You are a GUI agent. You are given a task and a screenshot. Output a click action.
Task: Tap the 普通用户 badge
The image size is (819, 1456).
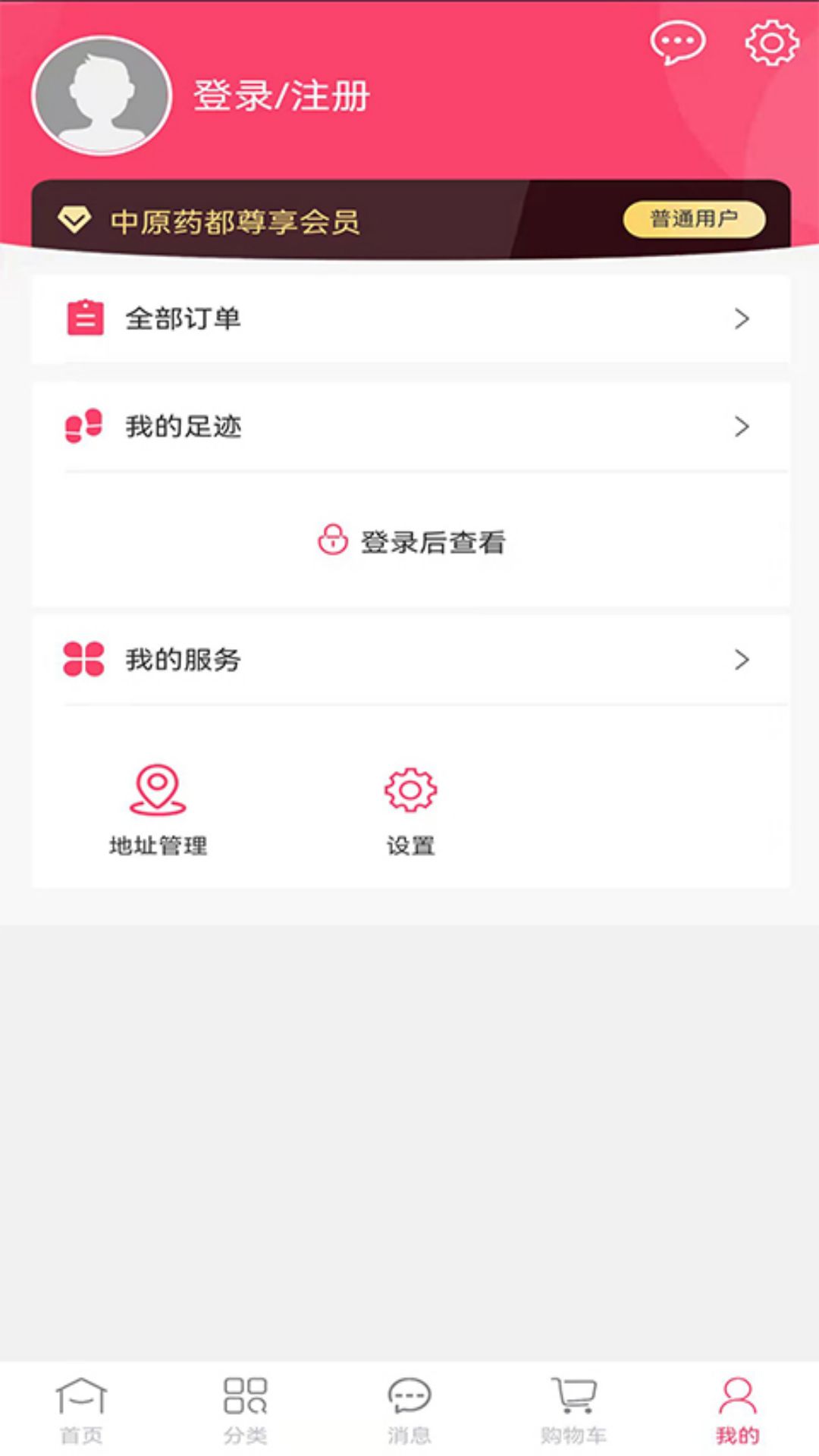(694, 219)
